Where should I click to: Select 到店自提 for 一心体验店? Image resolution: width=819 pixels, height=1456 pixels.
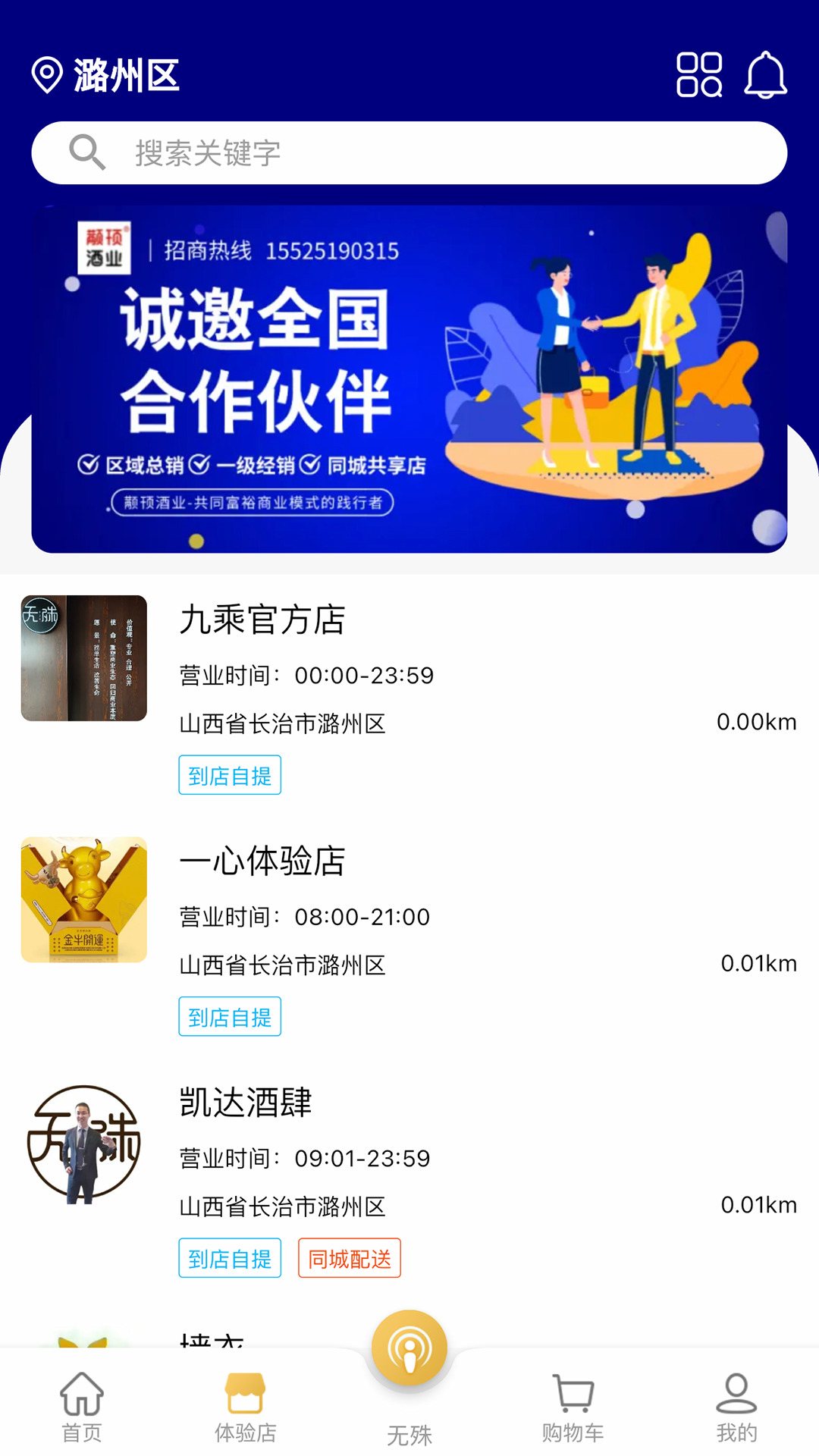(x=230, y=1016)
